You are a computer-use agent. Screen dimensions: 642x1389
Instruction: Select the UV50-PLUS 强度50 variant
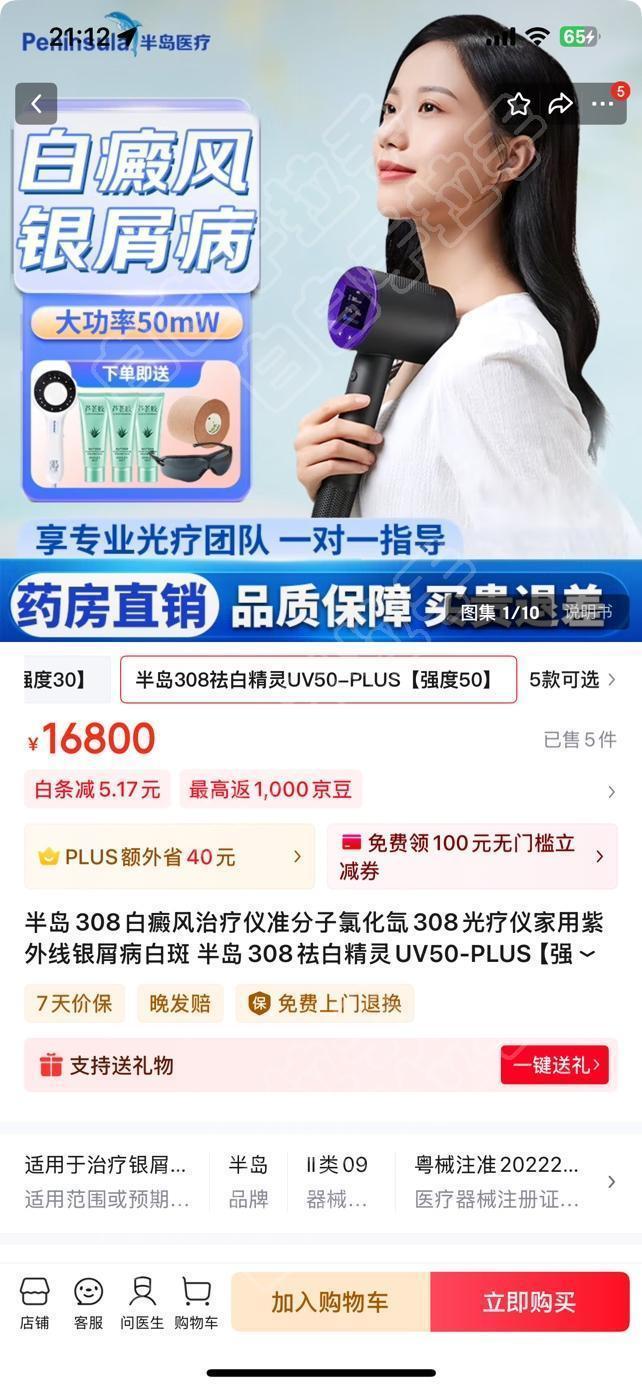(x=318, y=680)
